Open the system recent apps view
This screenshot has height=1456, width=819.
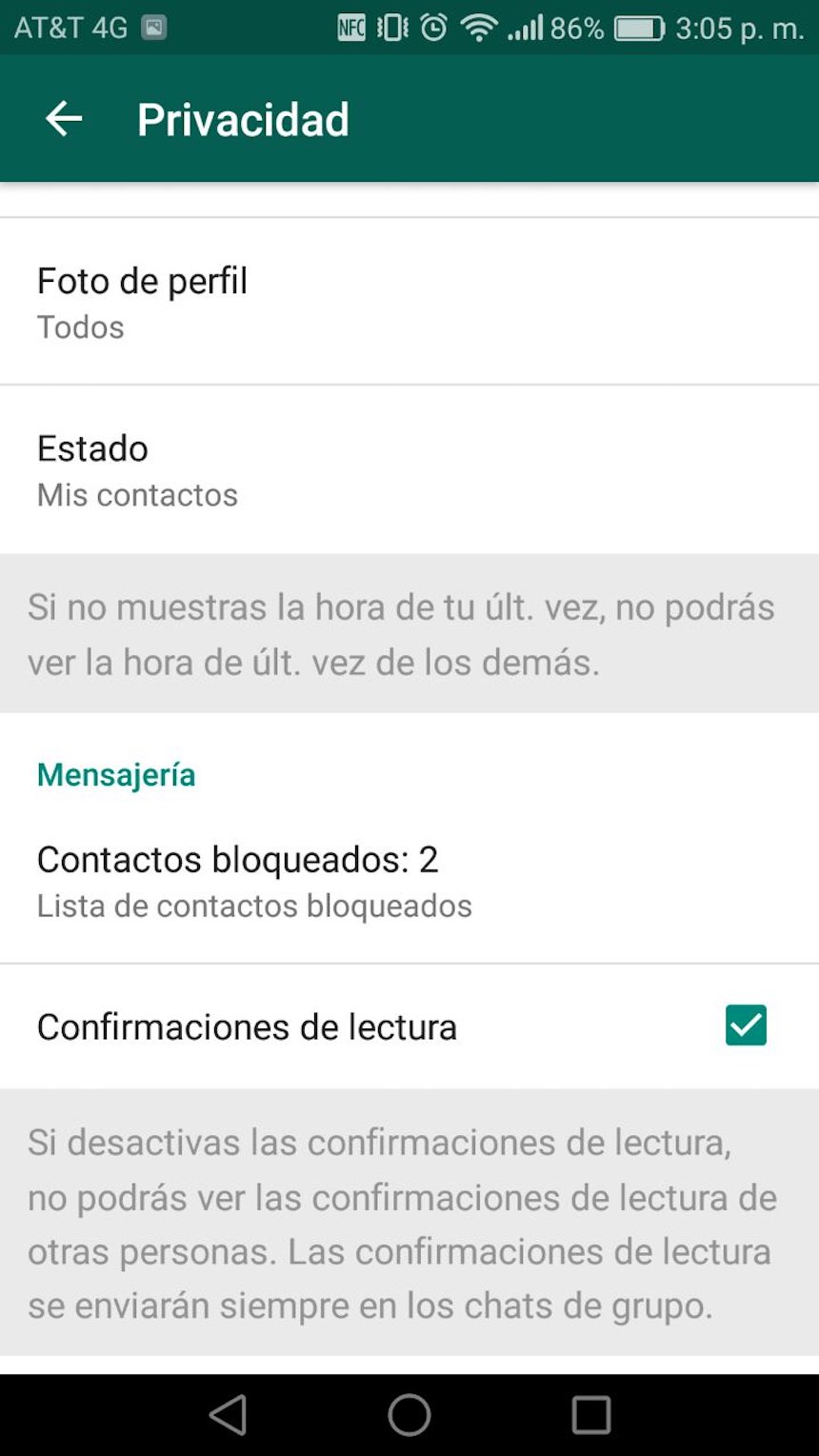590,1415
